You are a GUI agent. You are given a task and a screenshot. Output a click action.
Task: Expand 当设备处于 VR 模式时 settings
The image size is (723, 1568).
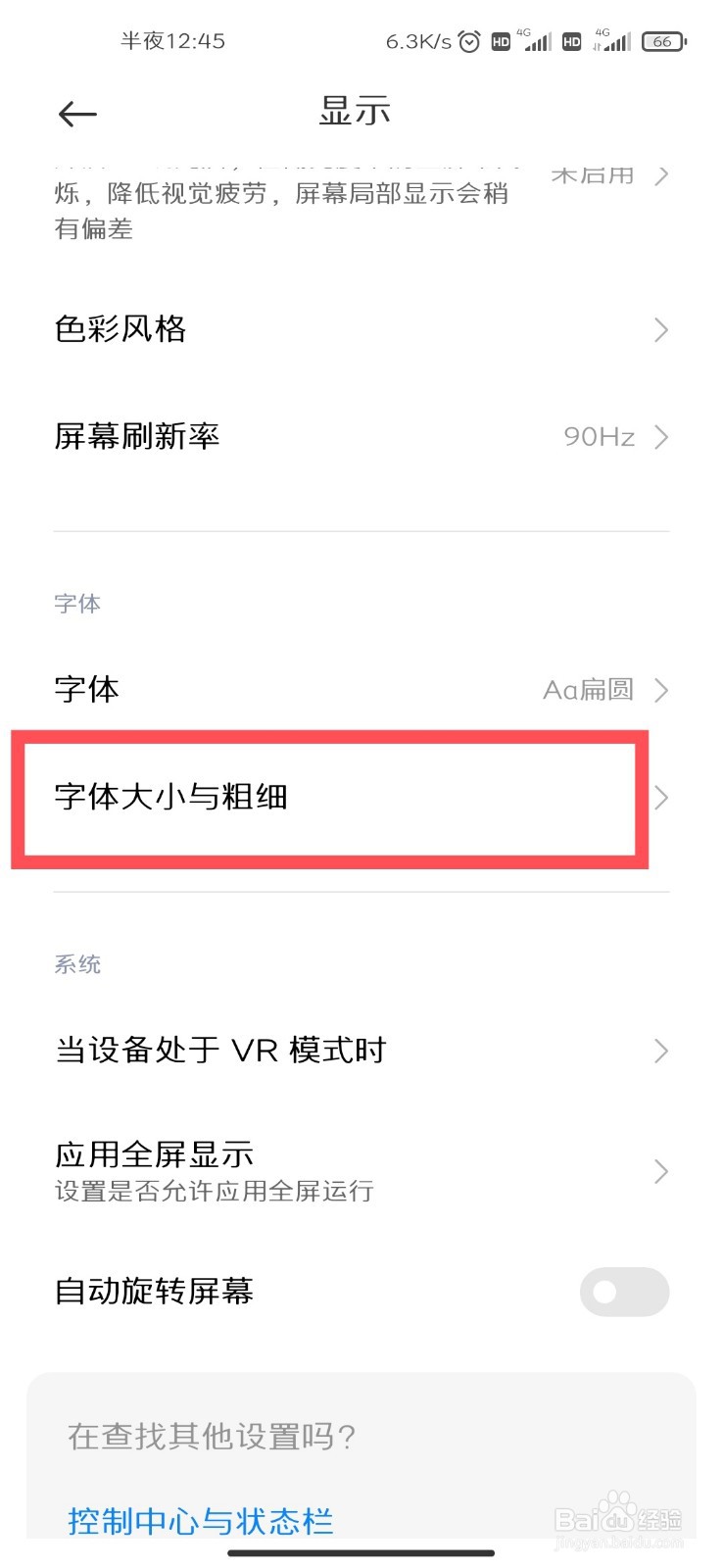click(660, 1051)
